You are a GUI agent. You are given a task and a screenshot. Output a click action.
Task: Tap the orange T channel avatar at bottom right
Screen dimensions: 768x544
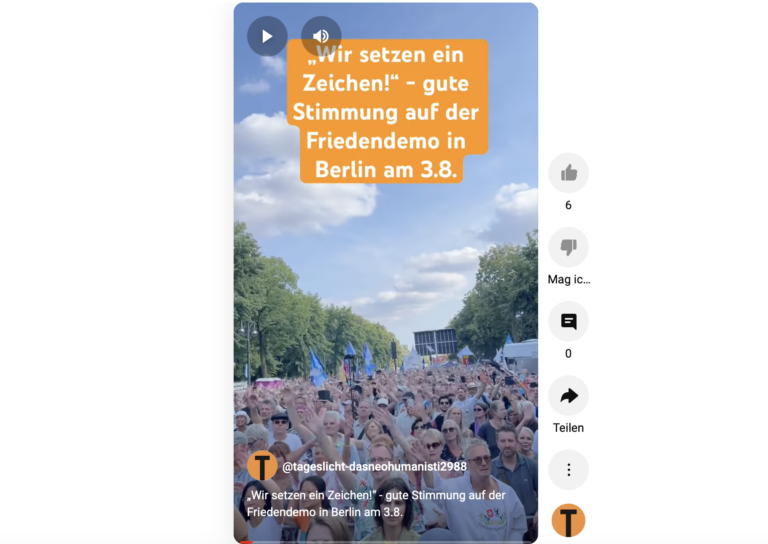568,521
